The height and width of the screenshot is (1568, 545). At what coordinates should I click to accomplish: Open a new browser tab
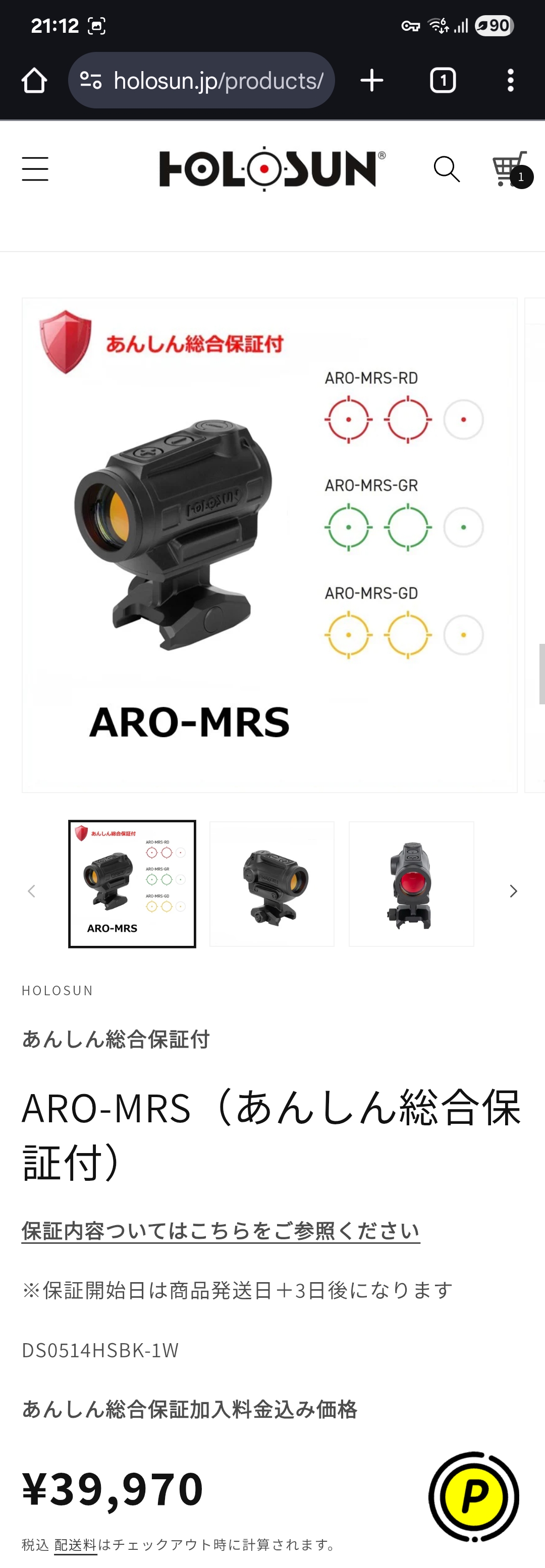point(371,80)
